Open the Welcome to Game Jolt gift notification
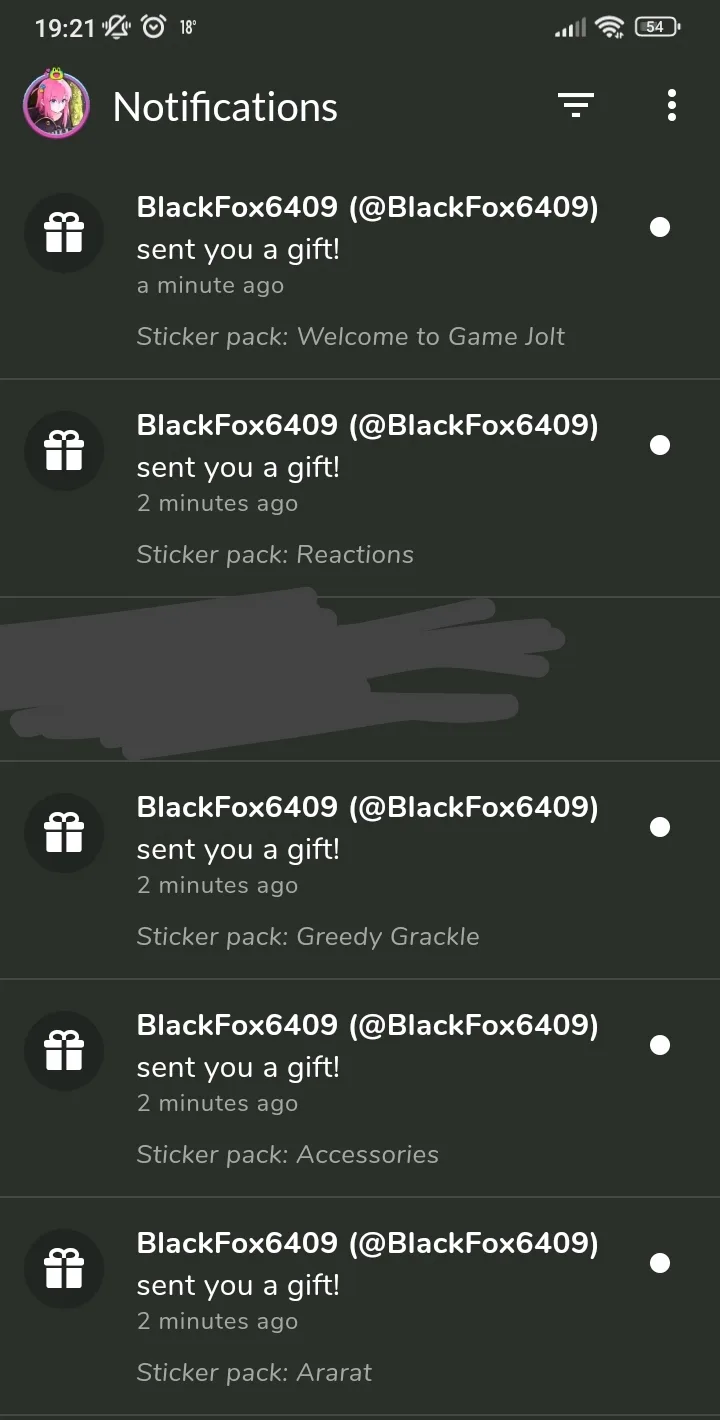Screen dimensions: 720x1420 point(360,271)
